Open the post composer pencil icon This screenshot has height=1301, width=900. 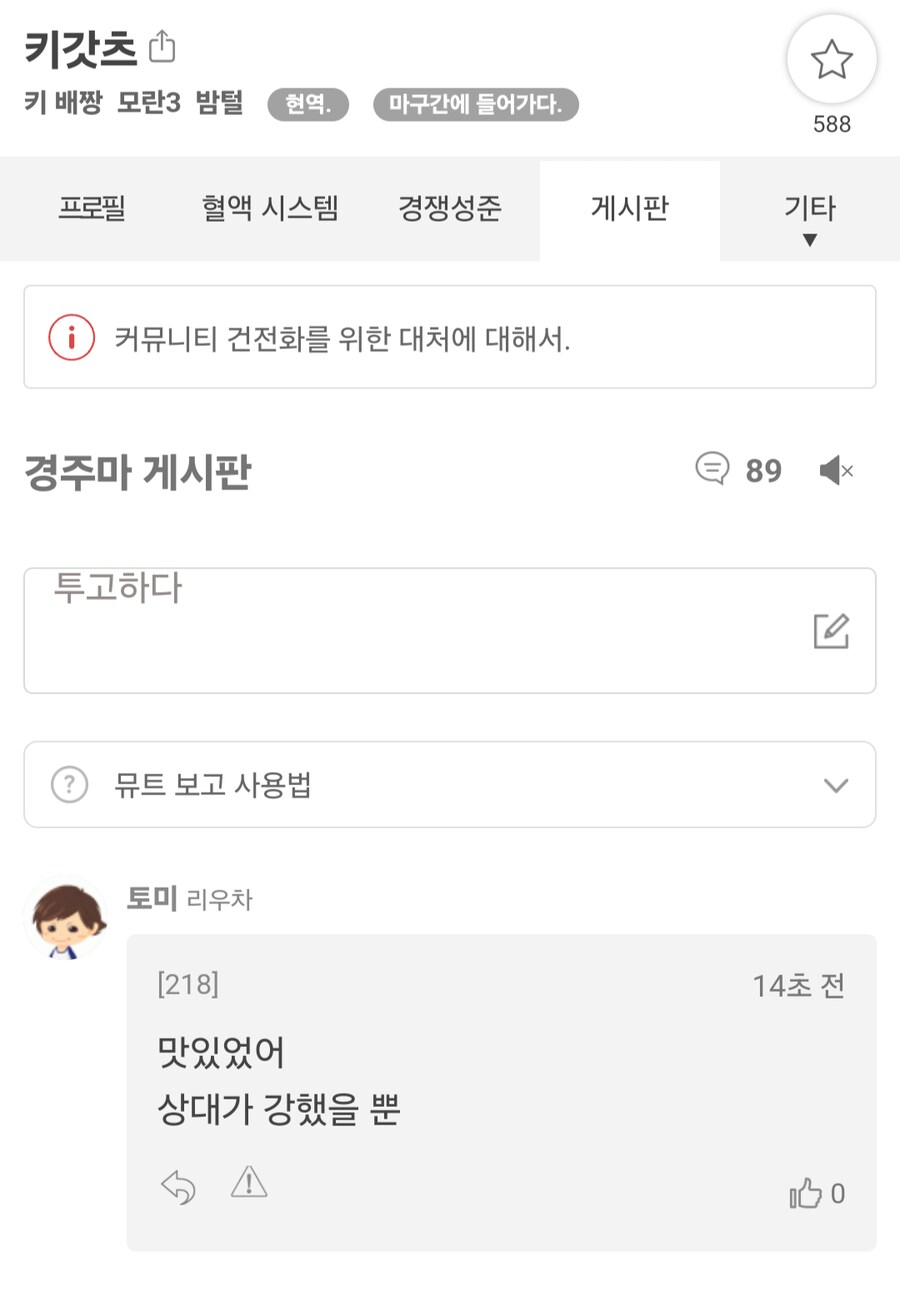[x=831, y=632]
